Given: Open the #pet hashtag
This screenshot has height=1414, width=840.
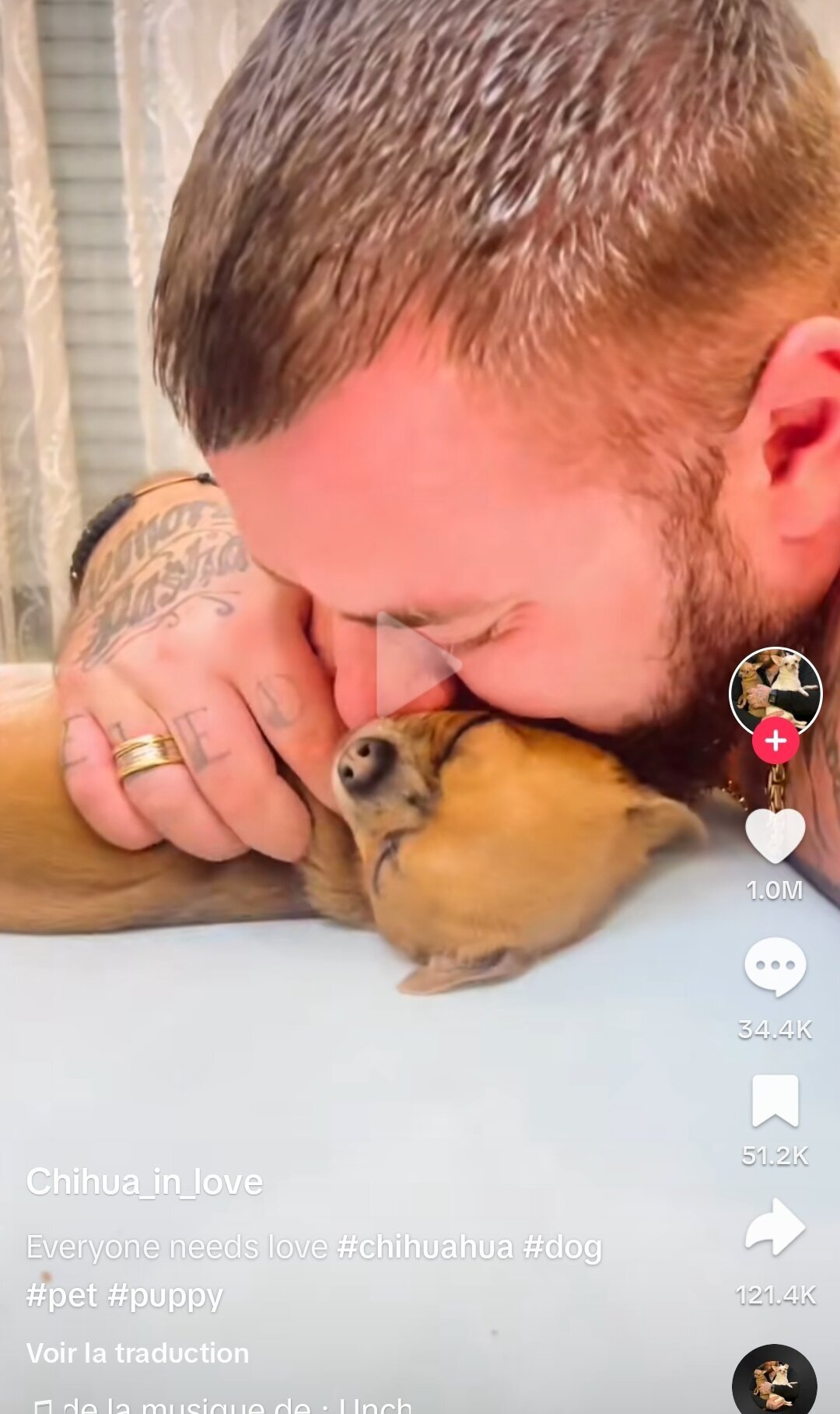Looking at the screenshot, I should pos(61,1295).
